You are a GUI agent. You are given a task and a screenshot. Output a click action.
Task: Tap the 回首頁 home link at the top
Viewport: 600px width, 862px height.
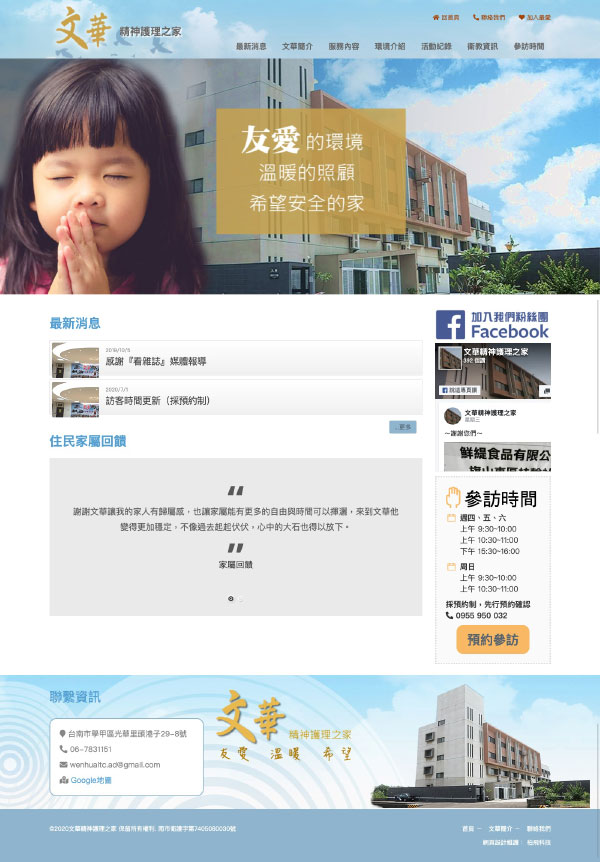(x=446, y=18)
